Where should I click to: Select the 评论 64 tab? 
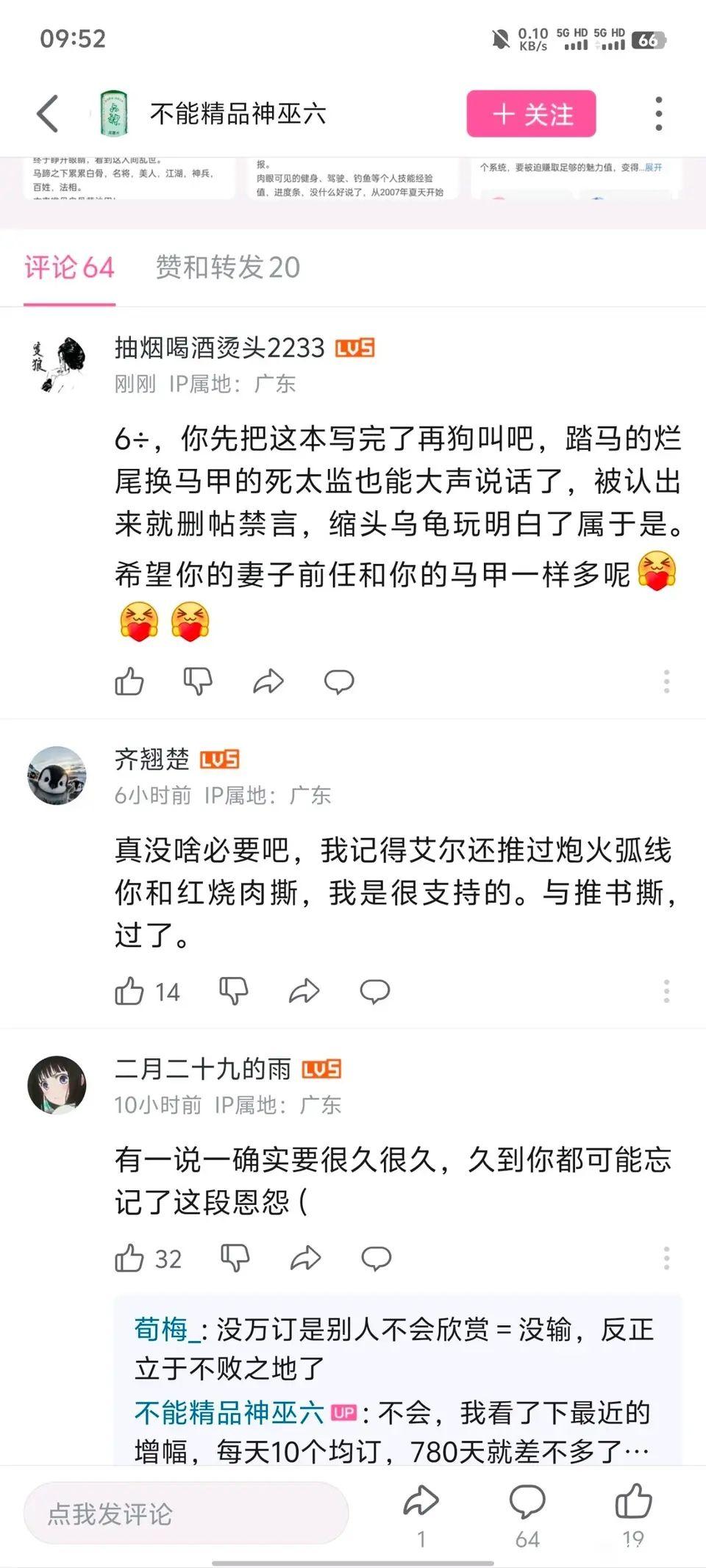pos(69,267)
